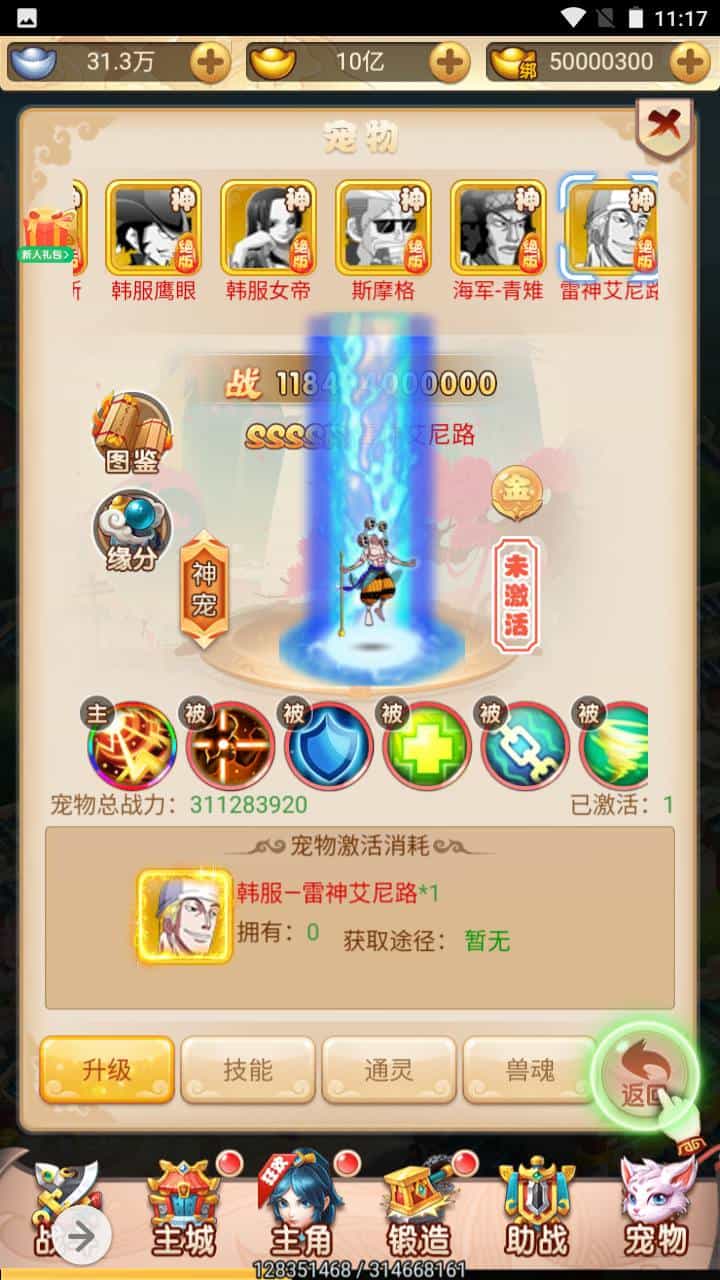Add more silver with plus button
The width and height of the screenshot is (720, 1280).
210,62
